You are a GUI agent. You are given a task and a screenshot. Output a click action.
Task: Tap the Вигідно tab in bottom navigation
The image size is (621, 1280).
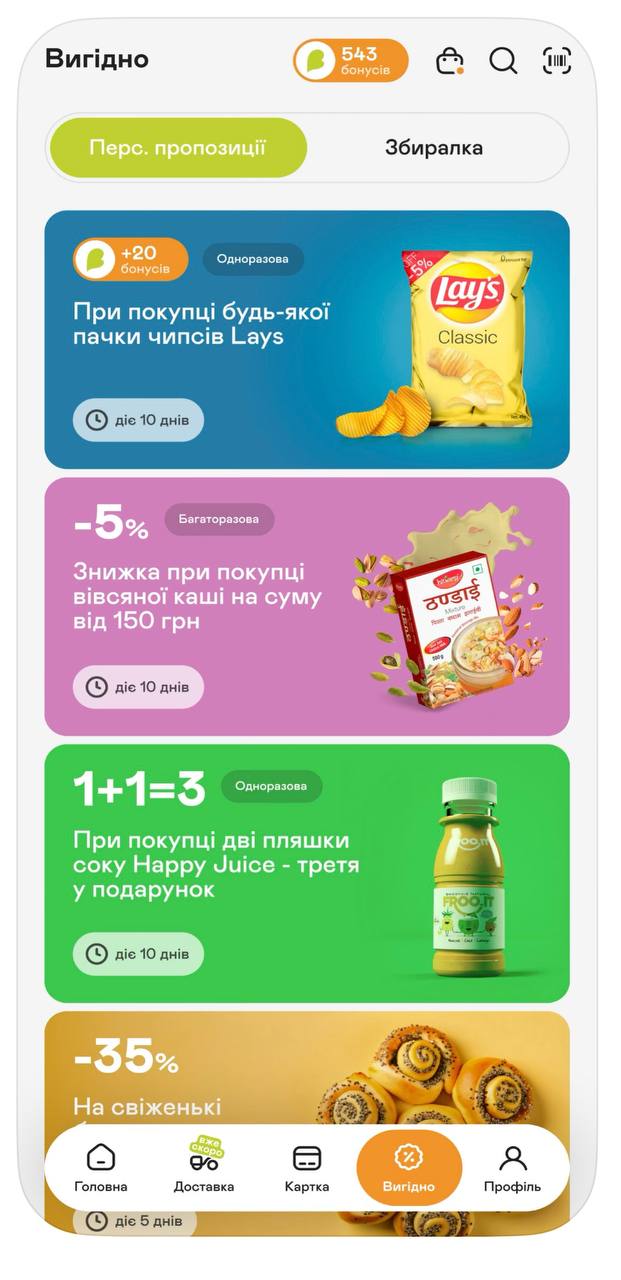(x=409, y=1168)
